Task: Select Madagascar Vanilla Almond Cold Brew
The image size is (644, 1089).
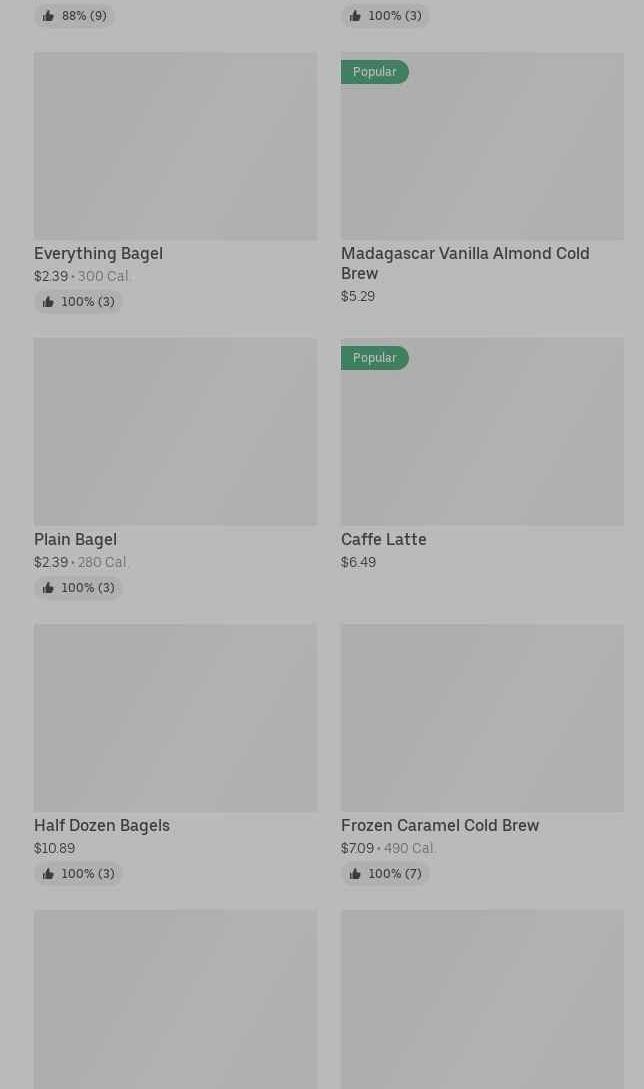Action: click(x=482, y=147)
